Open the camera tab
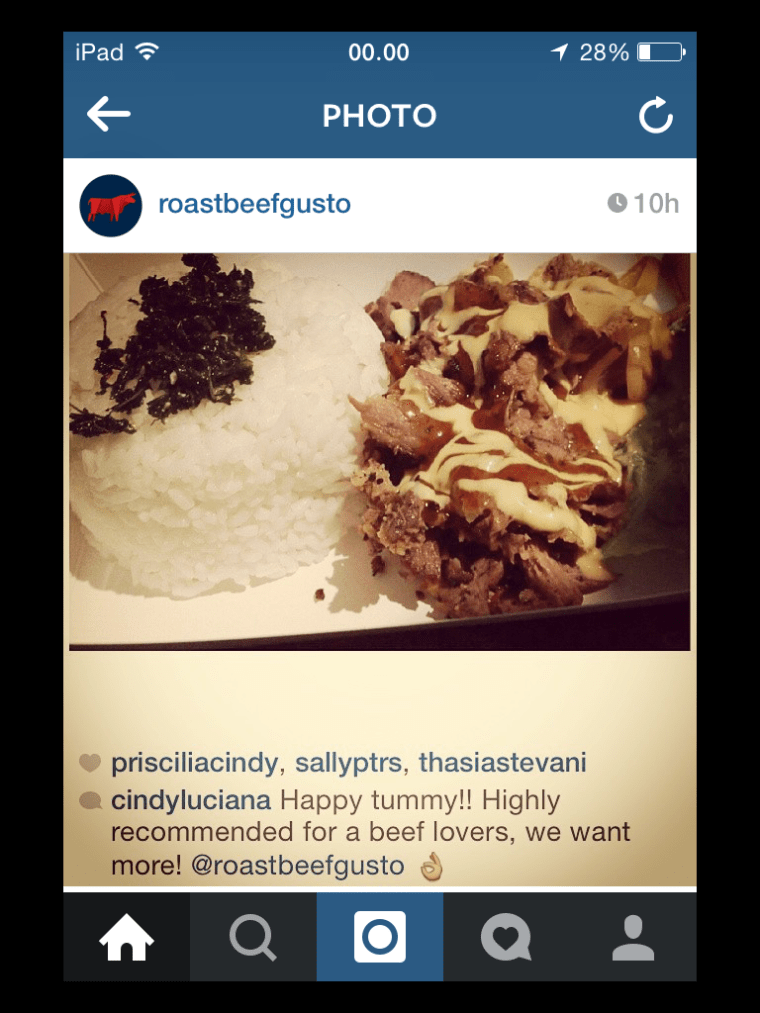Image resolution: width=760 pixels, height=1013 pixels. pyautogui.click(x=380, y=938)
